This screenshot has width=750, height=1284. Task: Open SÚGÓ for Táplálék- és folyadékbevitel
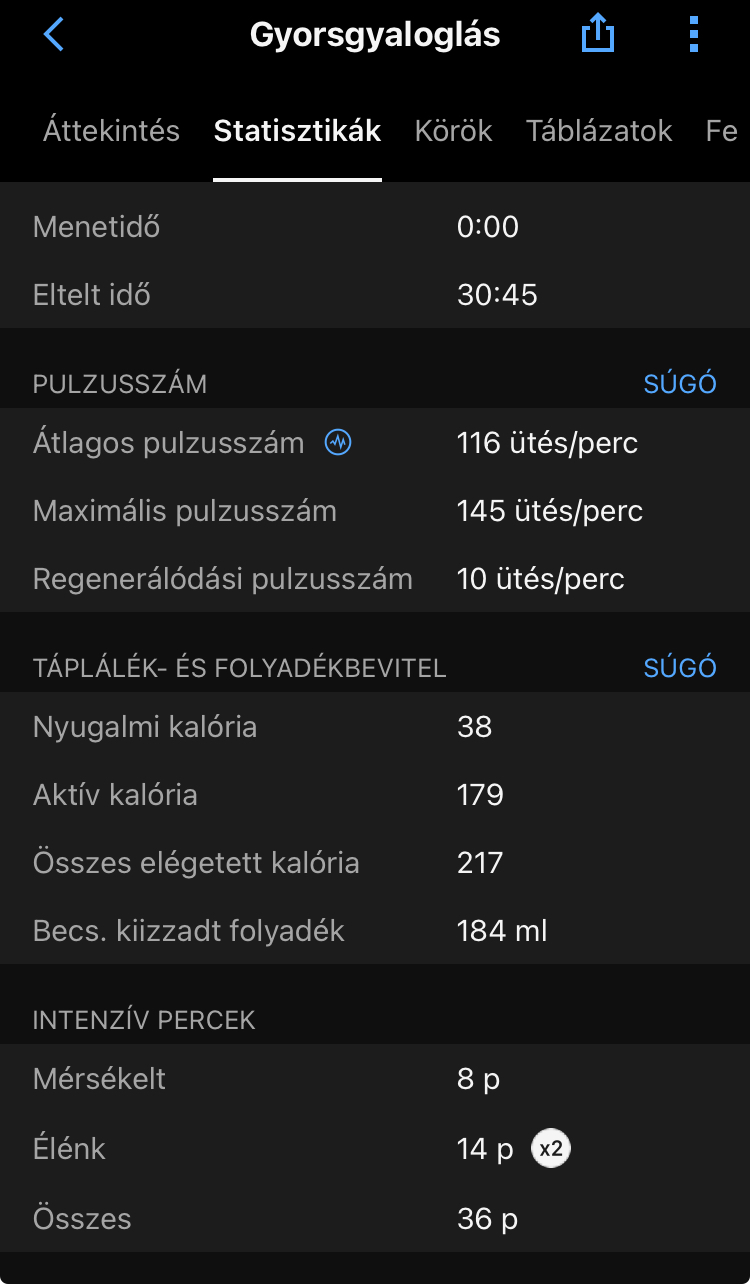tap(680, 668)
